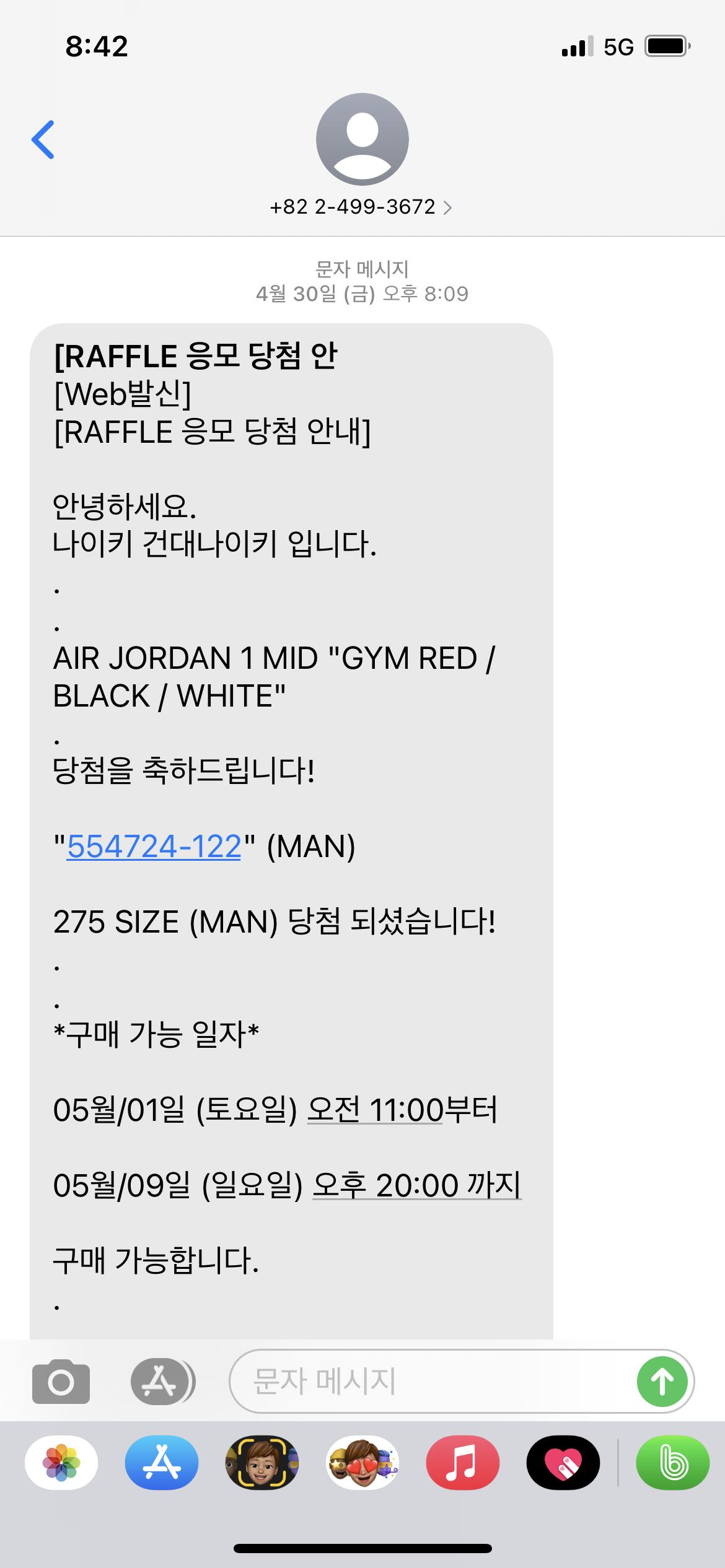The width and height of the screenshot is (725, 1568).
Task: Send the message with green arrow
Action: [662, 1382]
